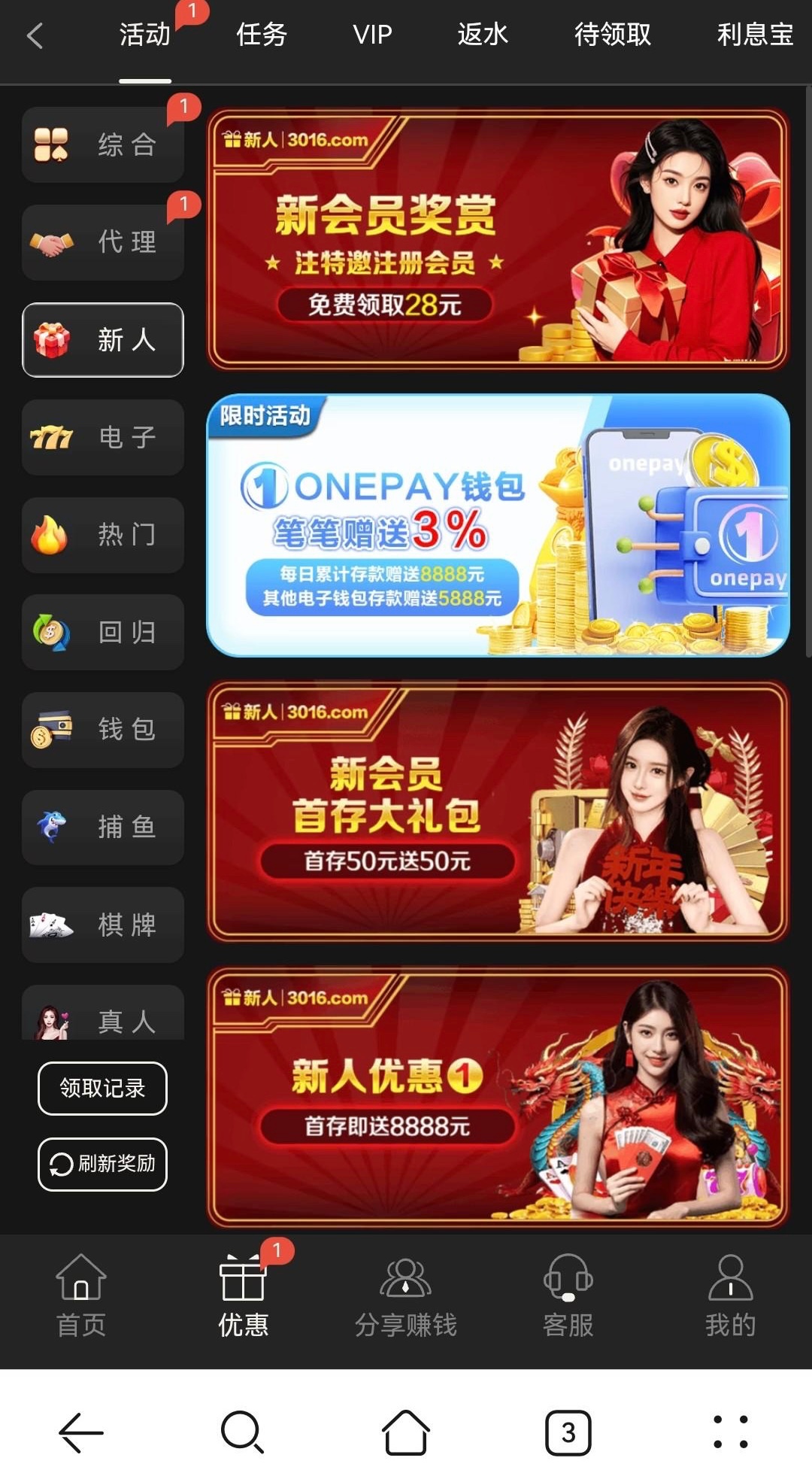Go to the 首页 tab
Image resolution: width=812 pixels, height=1476 pixels.
click(x=81, y=1295)
